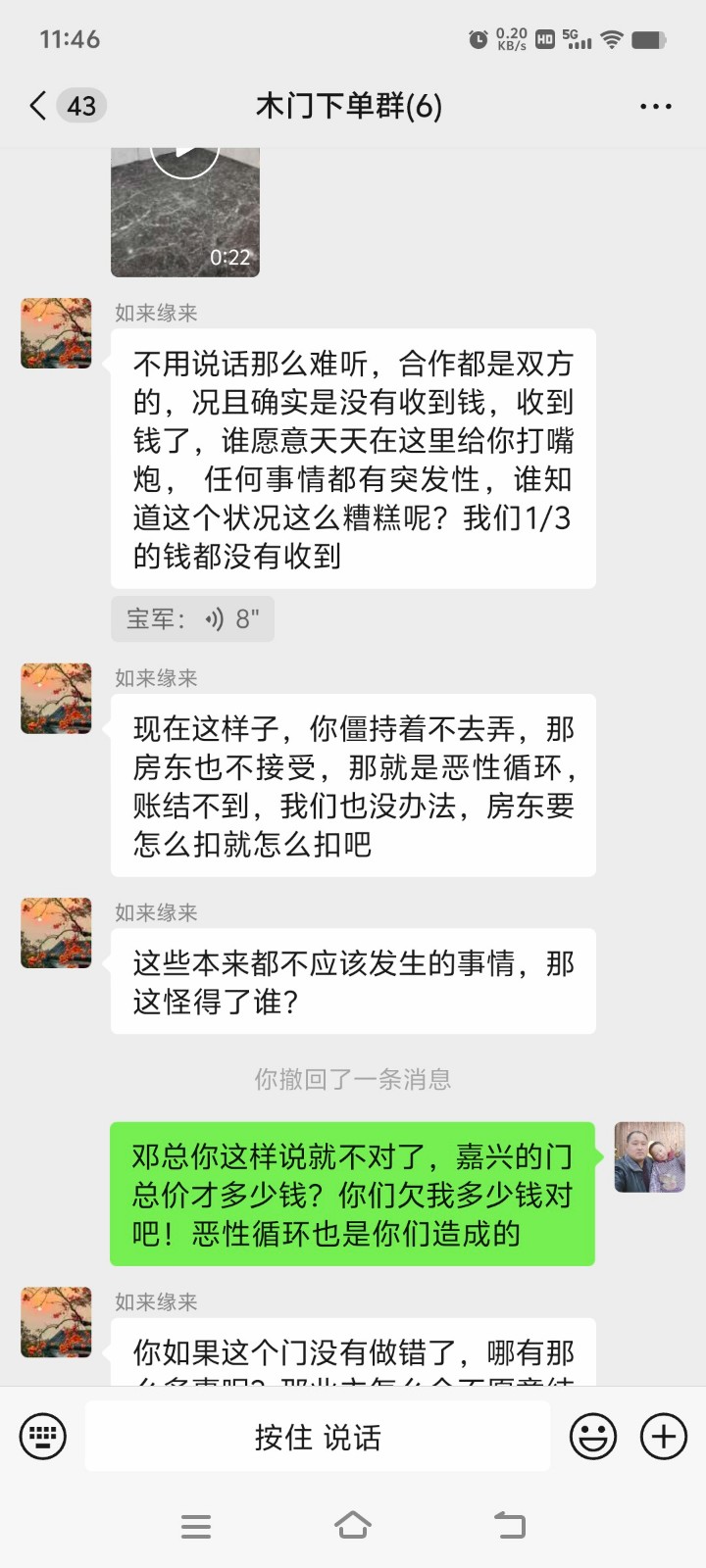Tap the 按住 说话 voice button
The height and width of the screenshot is (1568, 706).
click(318, 1437)
